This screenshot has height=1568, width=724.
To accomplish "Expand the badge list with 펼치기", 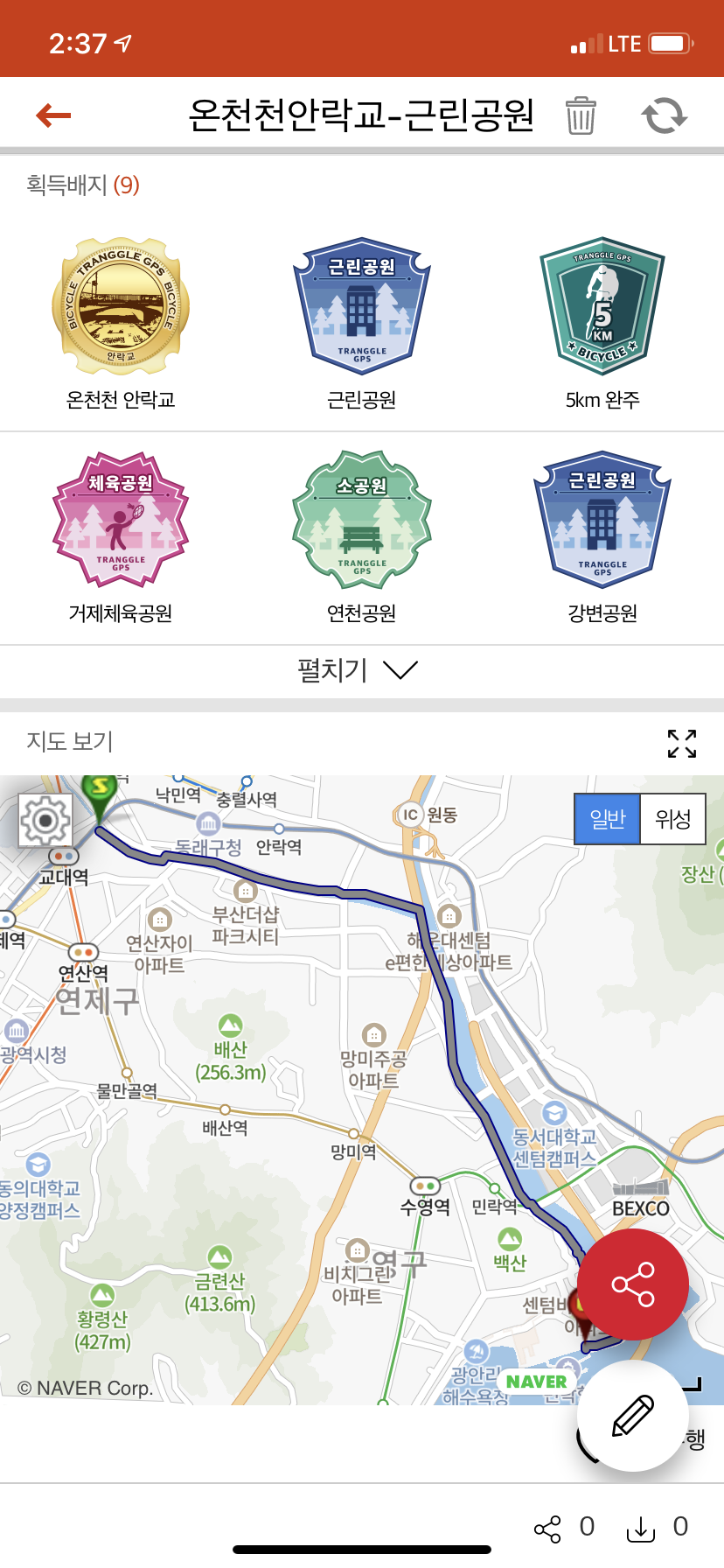I will coord(359,670).
